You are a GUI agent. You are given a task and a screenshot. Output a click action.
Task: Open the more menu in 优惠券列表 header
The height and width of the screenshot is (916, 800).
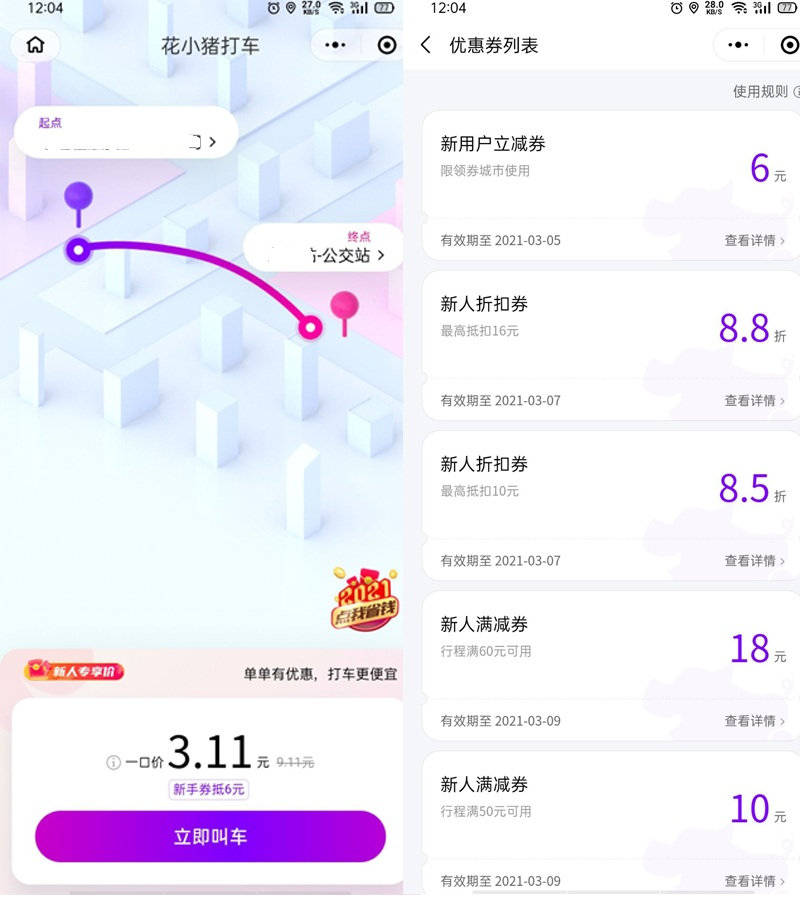(x=738, y=46)
